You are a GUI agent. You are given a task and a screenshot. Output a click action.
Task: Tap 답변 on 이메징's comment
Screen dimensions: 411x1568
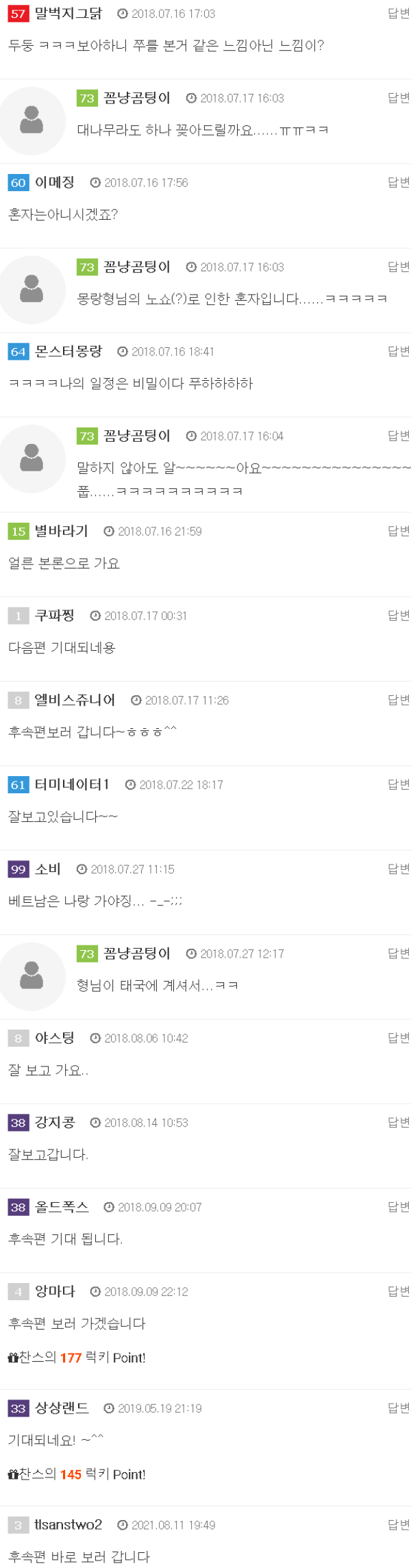click(399, 182)
